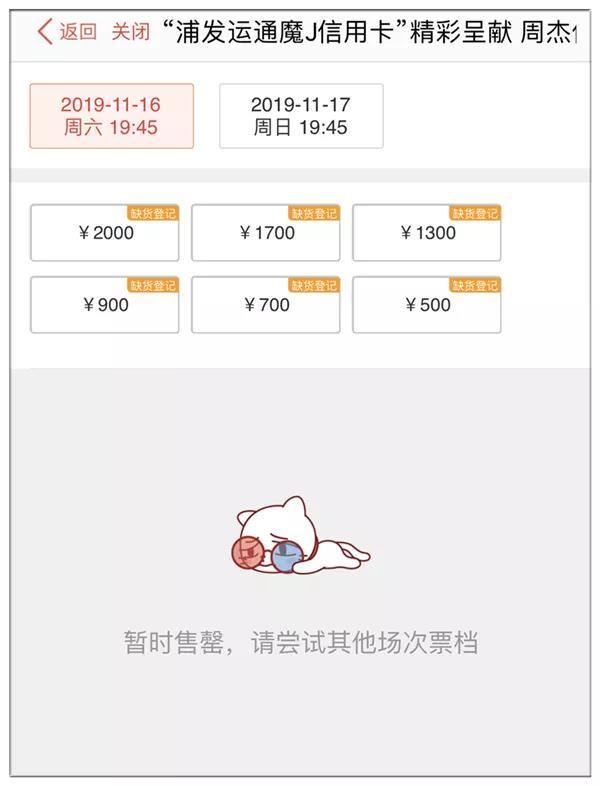Choose the ¥1700 ticket tier
600x786 pixels.
(x=266, y=234)
